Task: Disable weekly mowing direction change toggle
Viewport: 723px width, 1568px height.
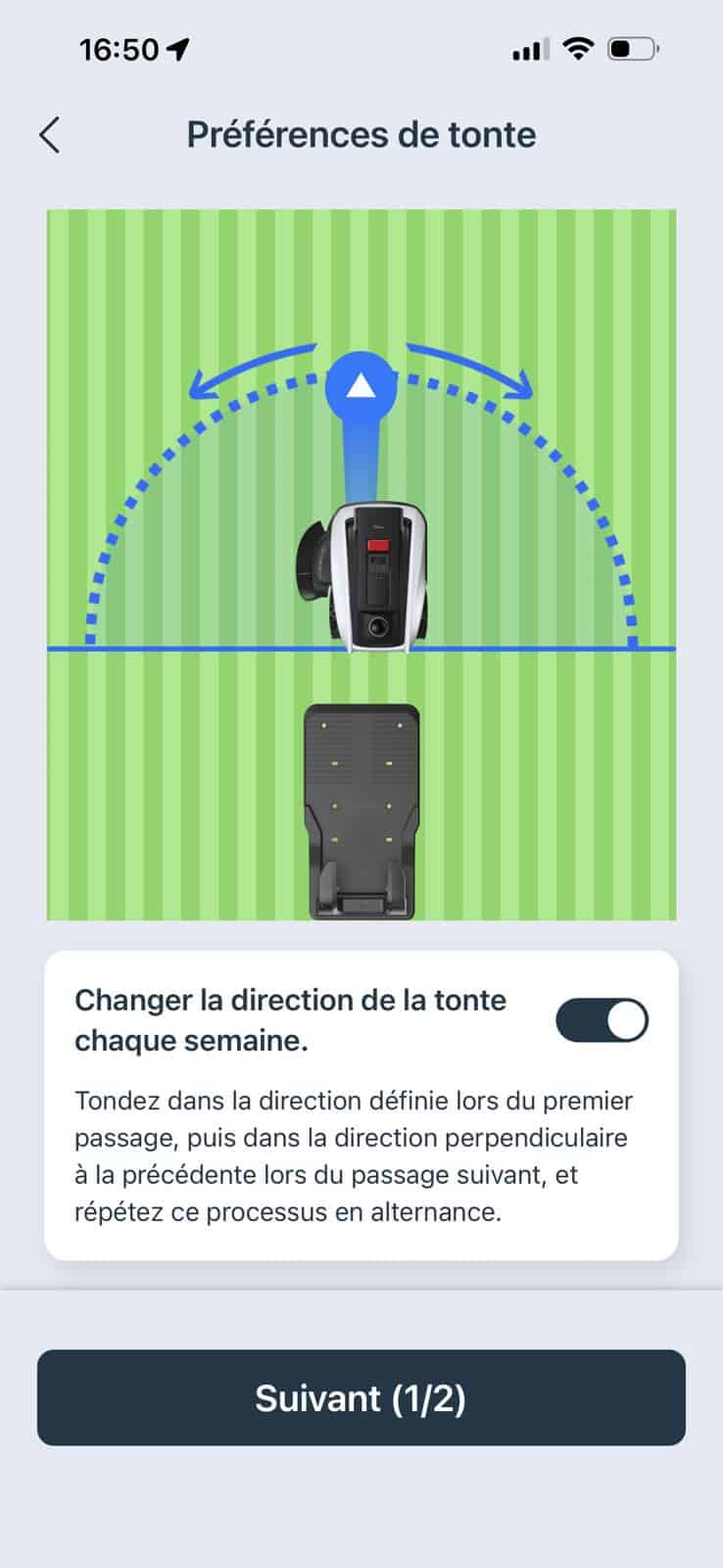Action: coord(602,1020)
